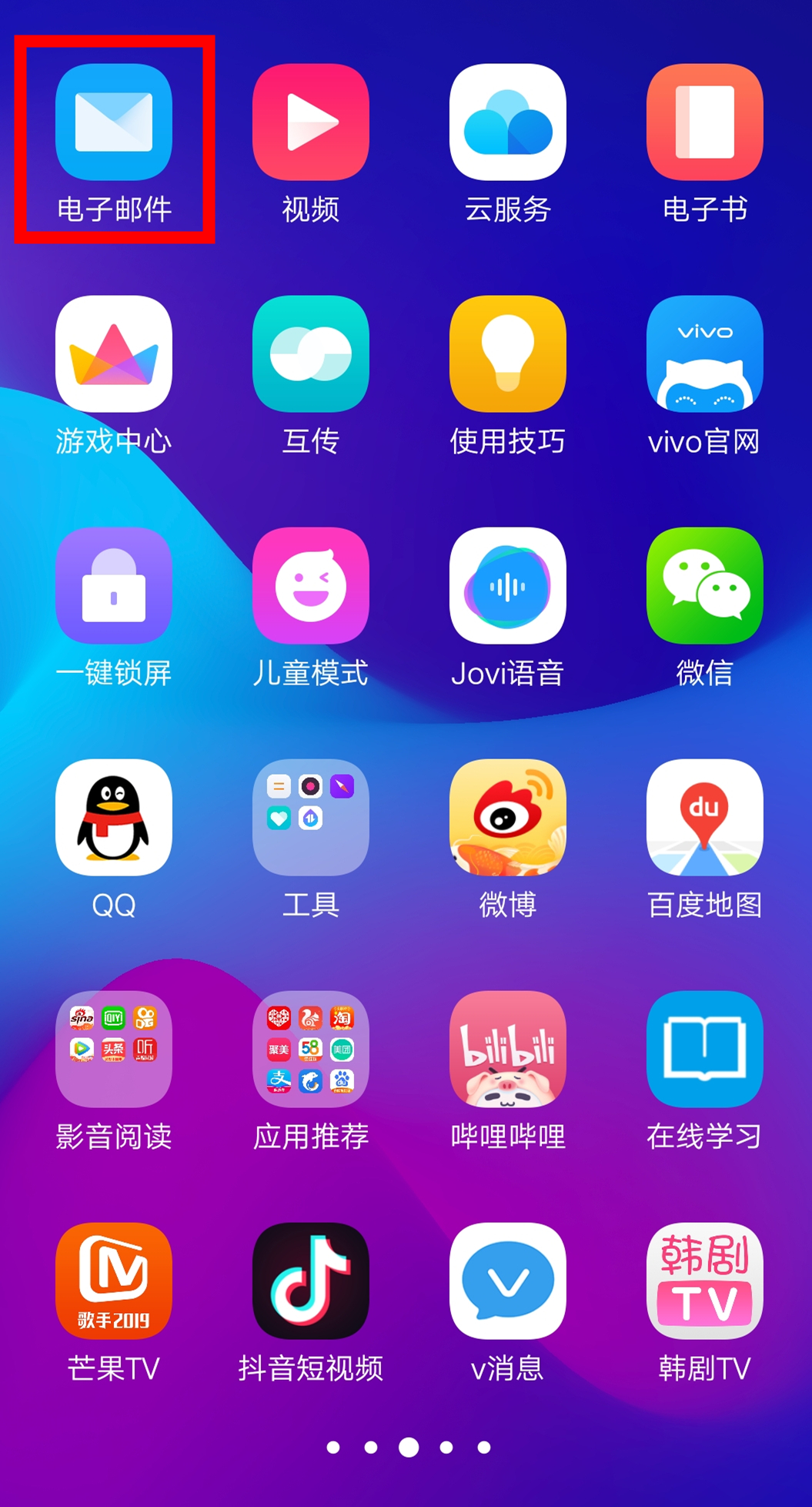This screenshot has height=1507, width=812.
Task: Launch the vivo官网 app
Action: (705, 353)
